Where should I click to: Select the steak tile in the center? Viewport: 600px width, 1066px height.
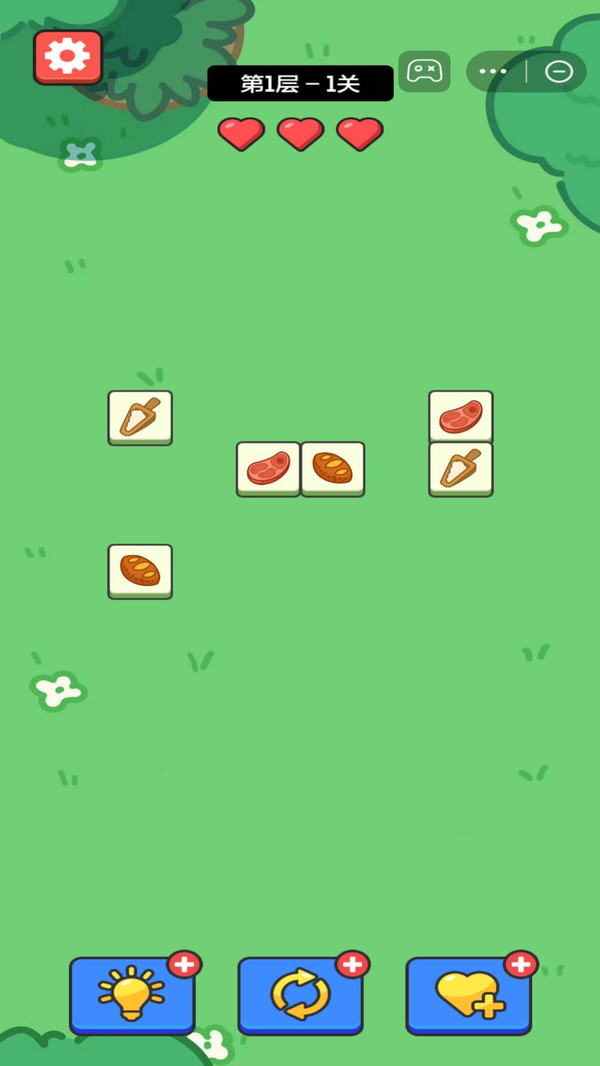click(x=268, y=469)
